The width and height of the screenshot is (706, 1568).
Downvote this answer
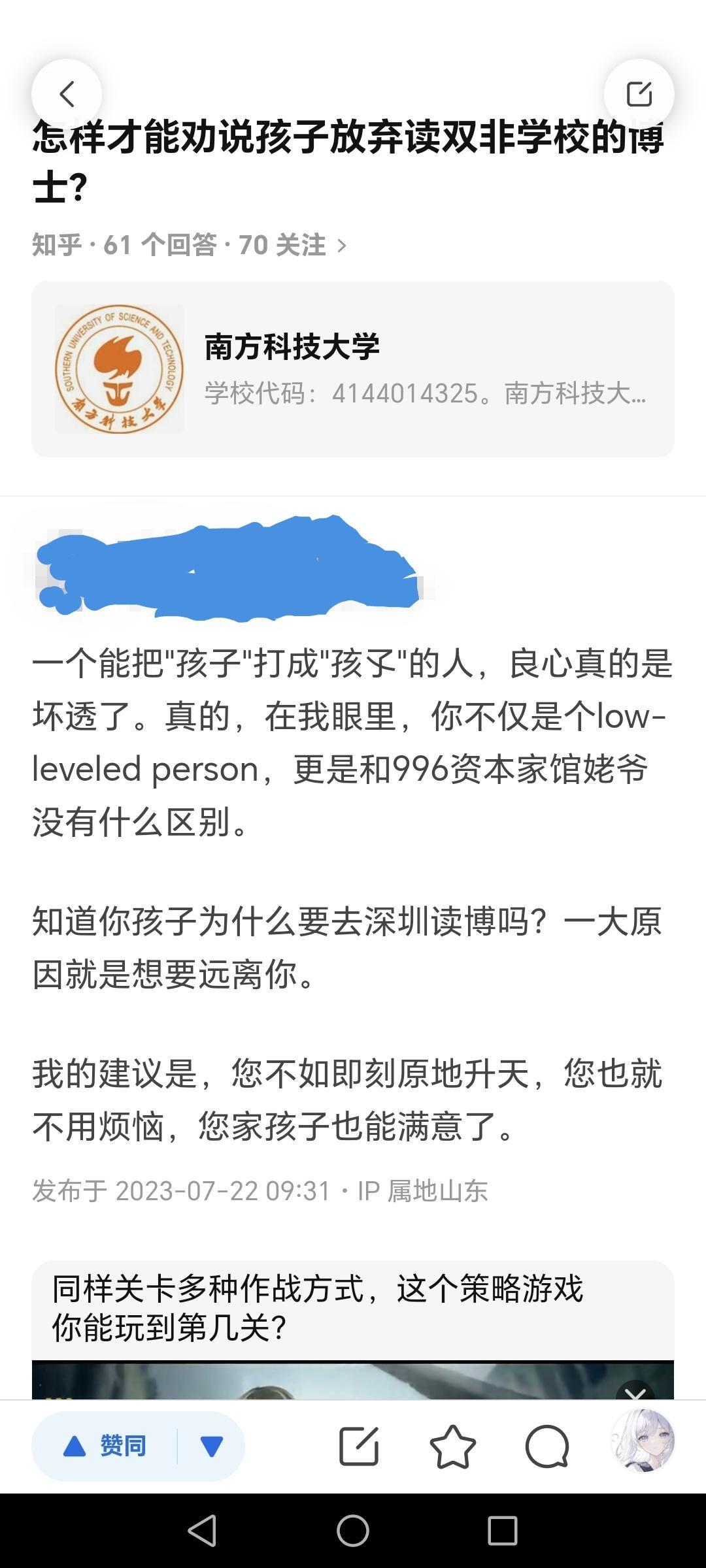[211, 1446]
